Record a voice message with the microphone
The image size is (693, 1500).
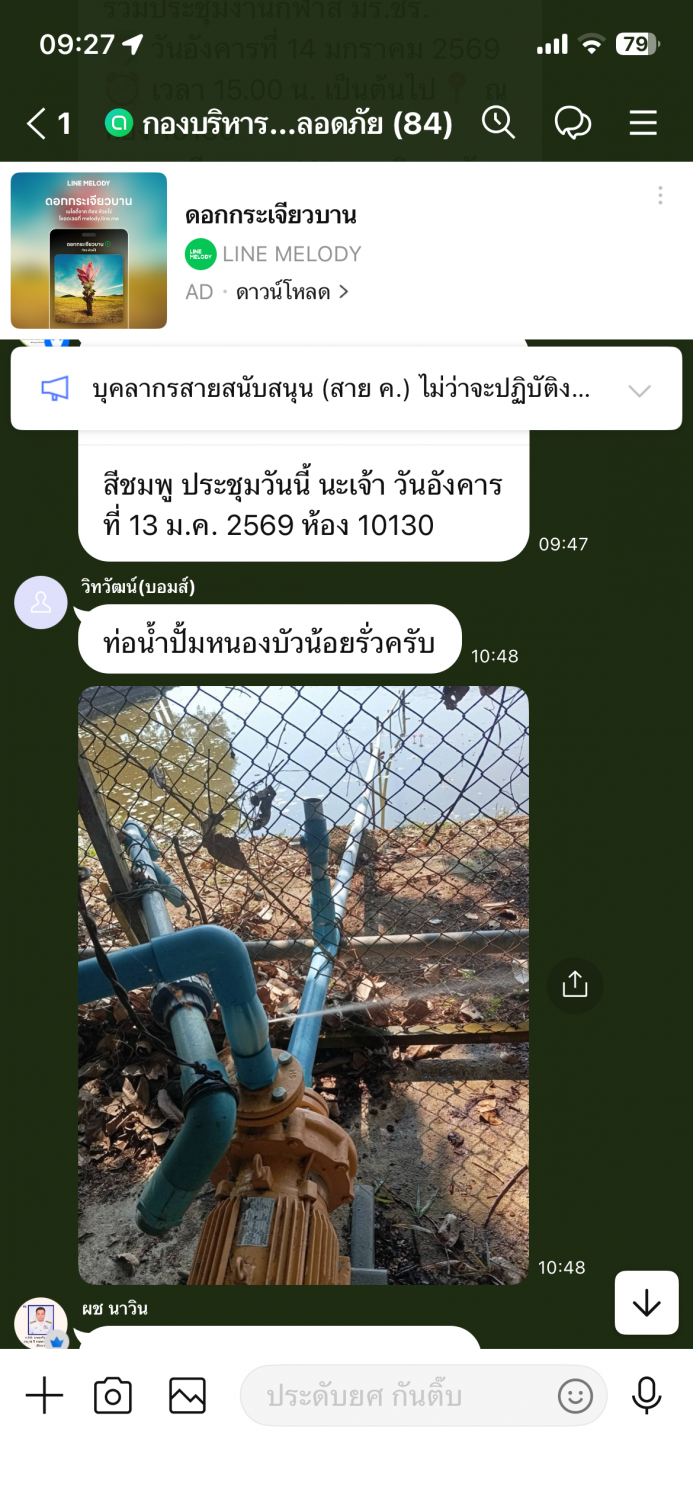click(647, 1395)
